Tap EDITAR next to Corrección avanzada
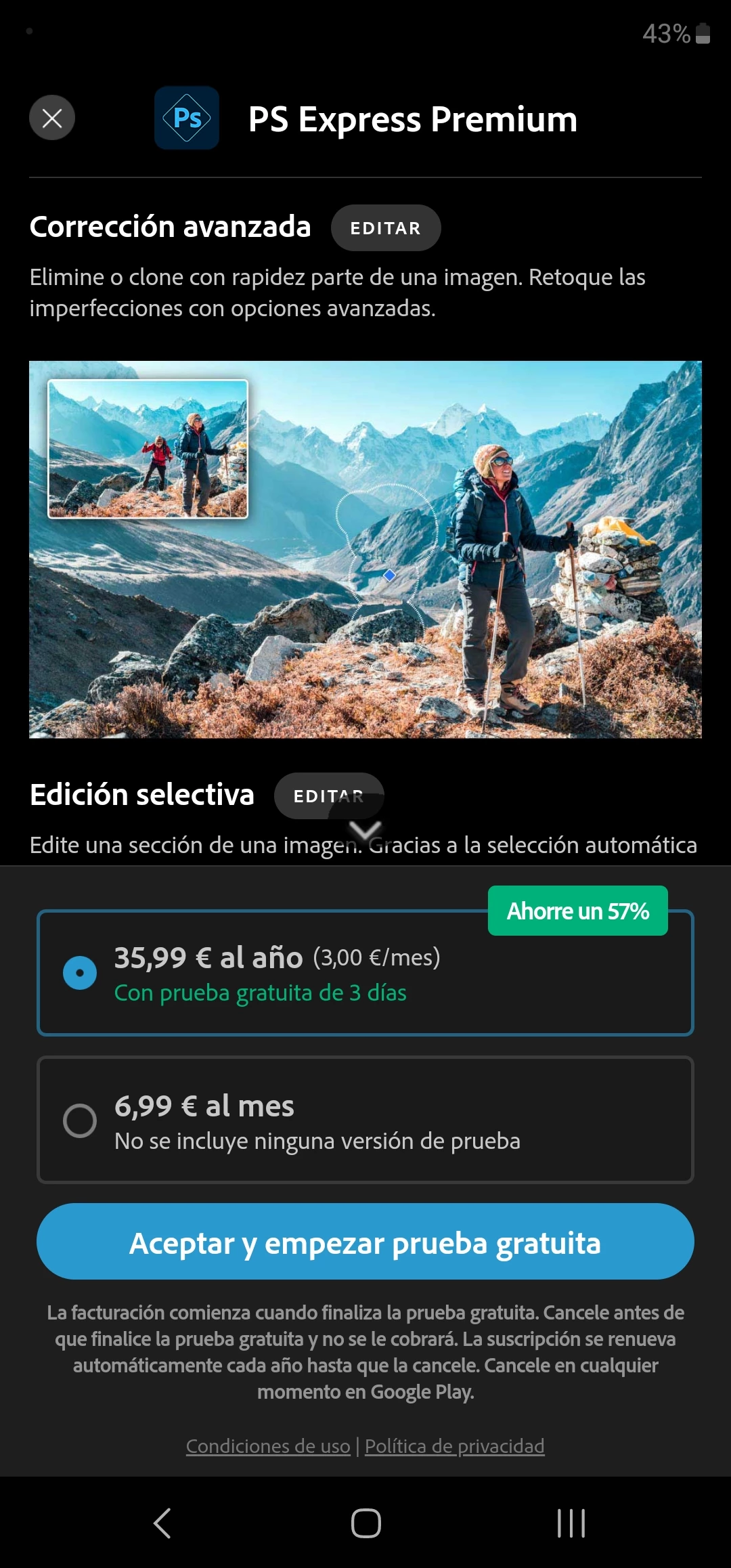This screenshot has width=731, height=1568. 385,228
